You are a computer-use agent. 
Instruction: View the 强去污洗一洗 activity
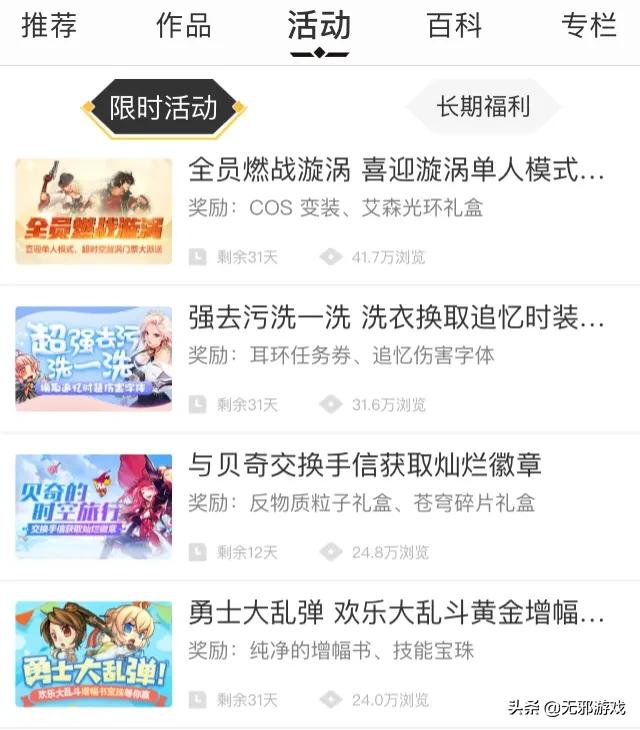tap(396, 319)
